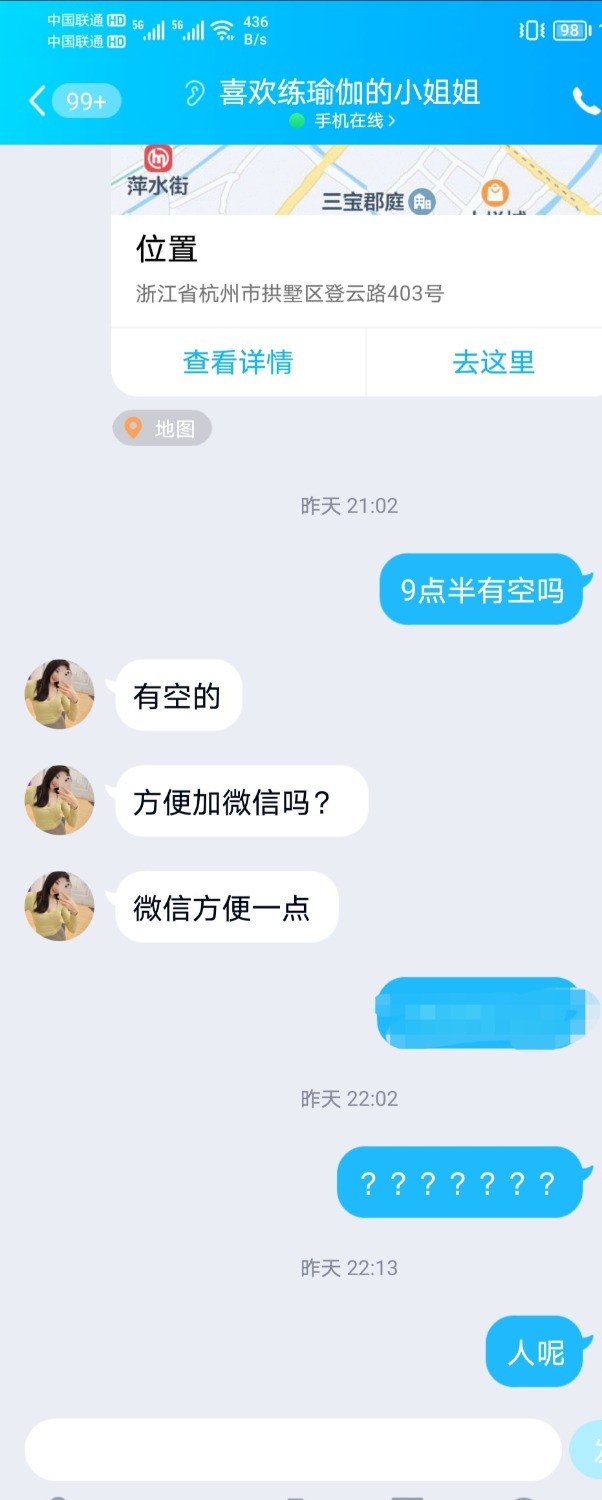Tap 去这里 to navigate to the location
This screenshot has width=602, height=1500.
click(x=493, y=362)
